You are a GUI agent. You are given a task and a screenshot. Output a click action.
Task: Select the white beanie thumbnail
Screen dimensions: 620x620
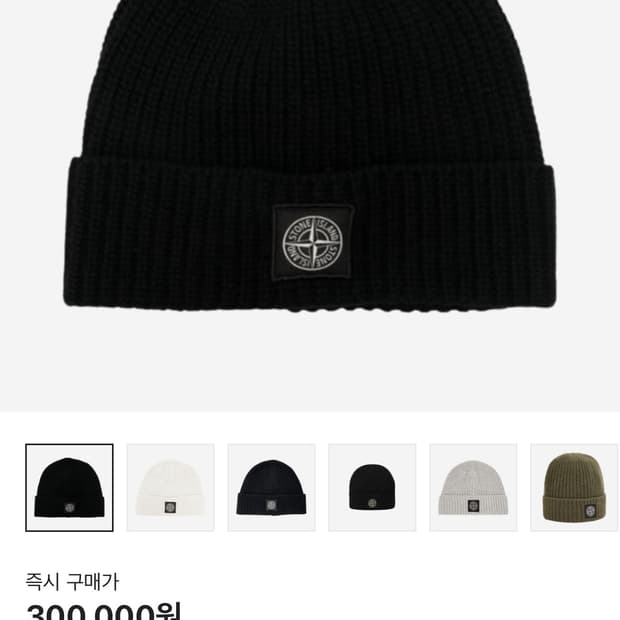pos(170,488)
